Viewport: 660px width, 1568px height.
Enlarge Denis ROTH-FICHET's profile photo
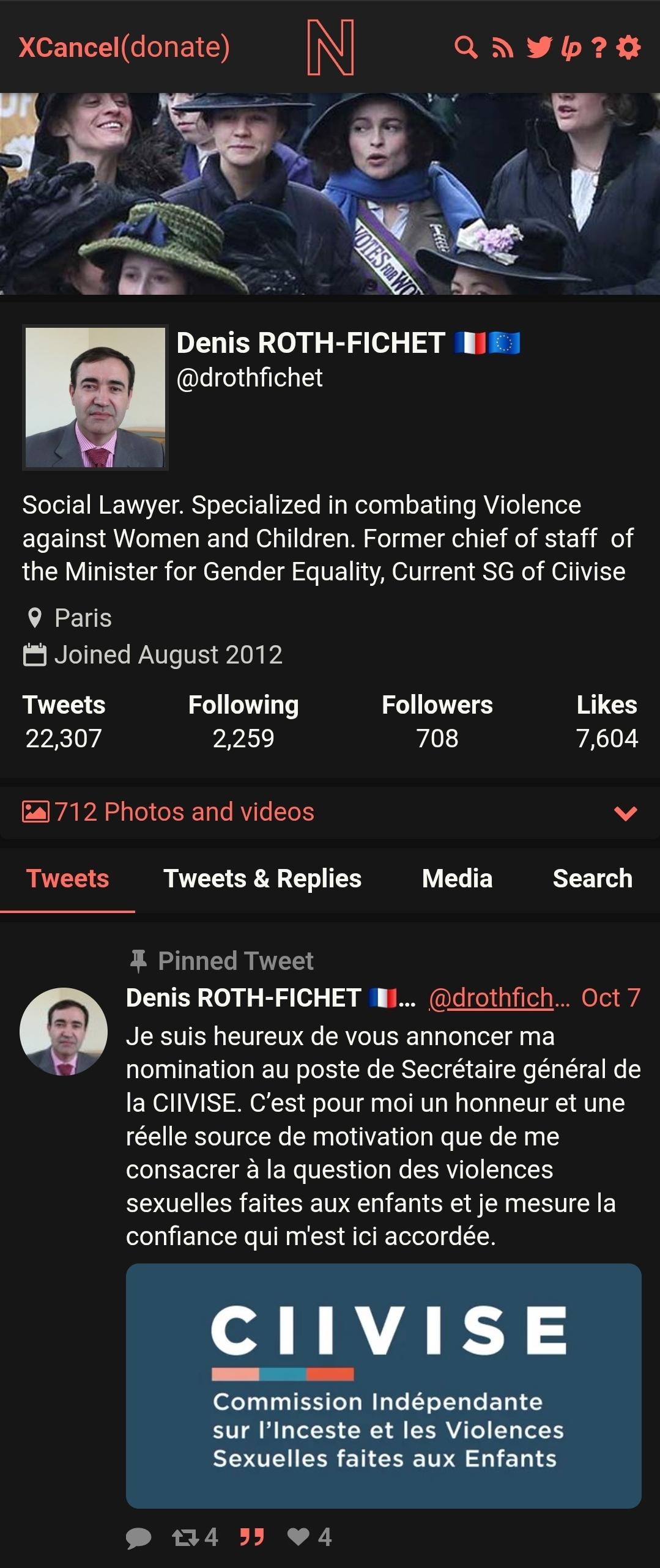[95, 398]
